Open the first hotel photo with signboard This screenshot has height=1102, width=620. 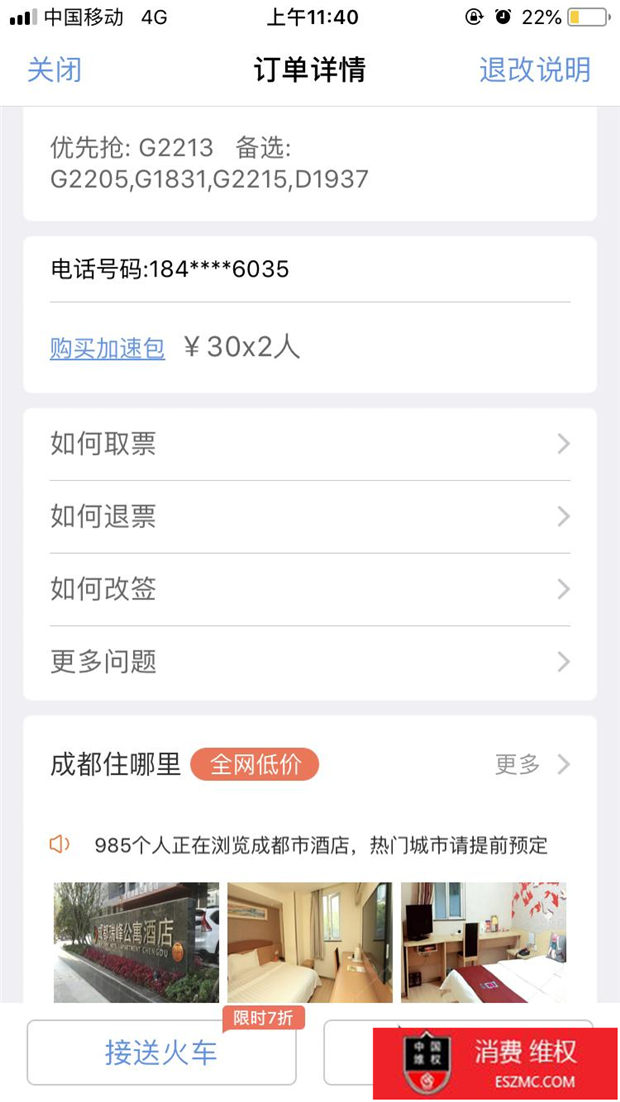pos(136,942)
